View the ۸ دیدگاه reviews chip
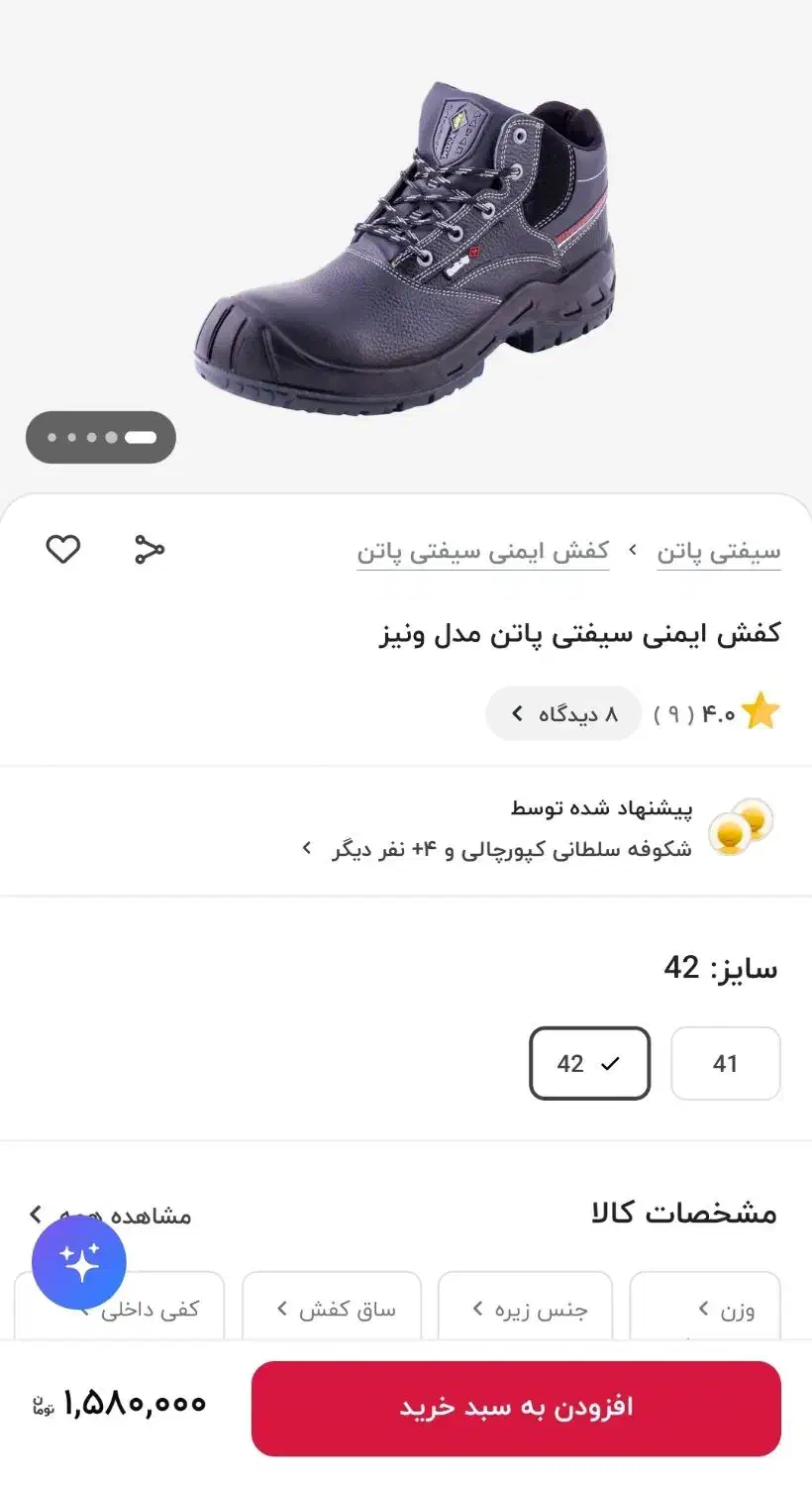The height and width of the screenshot is (1486, 812). tap(563, 713)
